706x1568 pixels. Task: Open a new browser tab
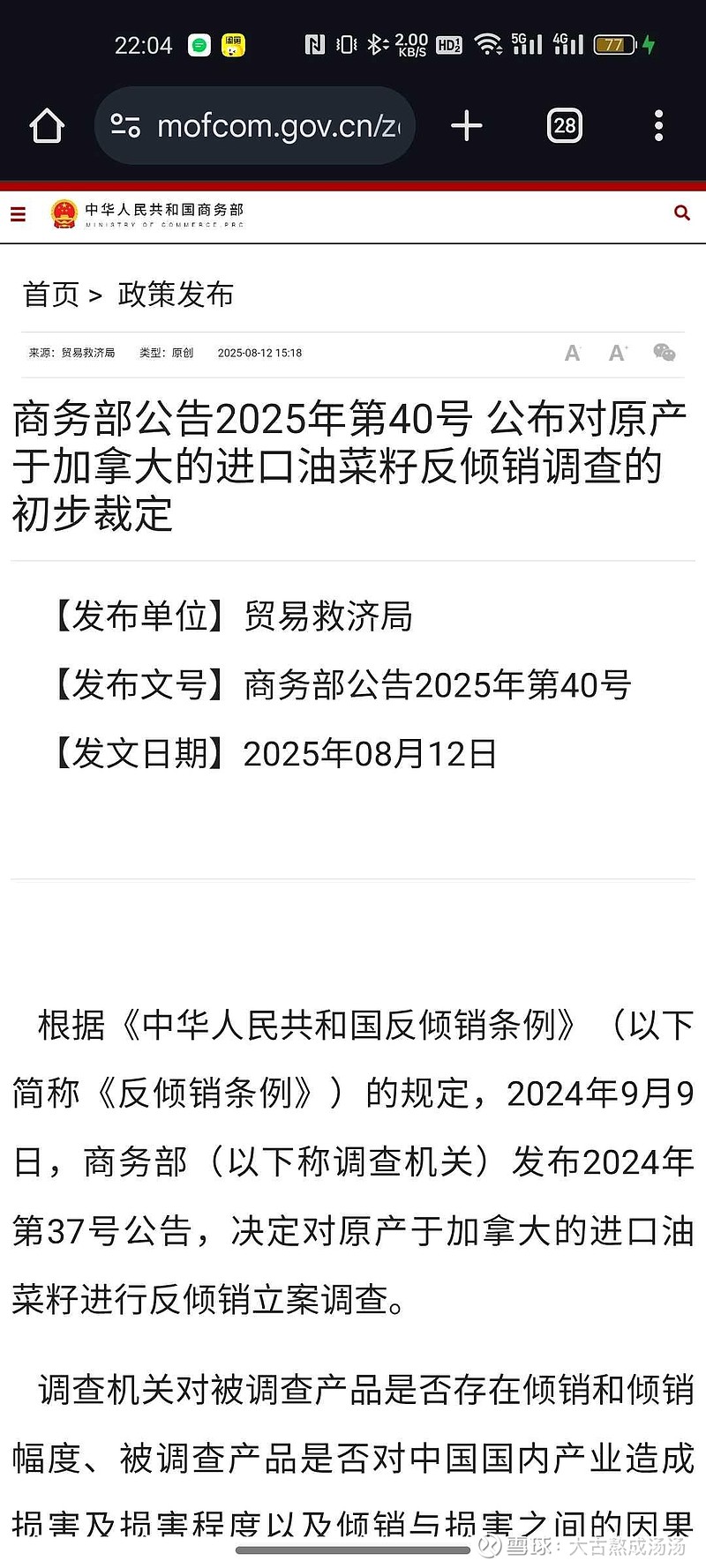coord(467,126)
